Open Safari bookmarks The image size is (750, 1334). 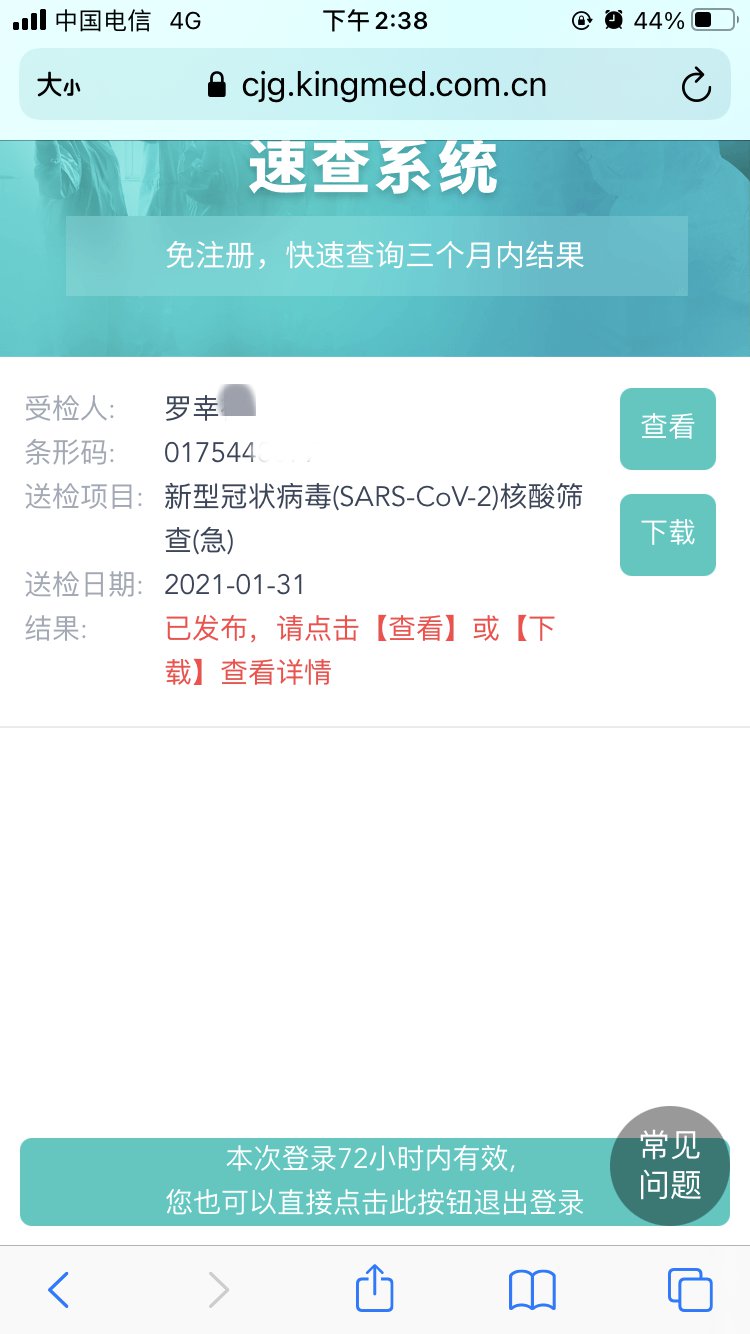tap(532, 1289)
